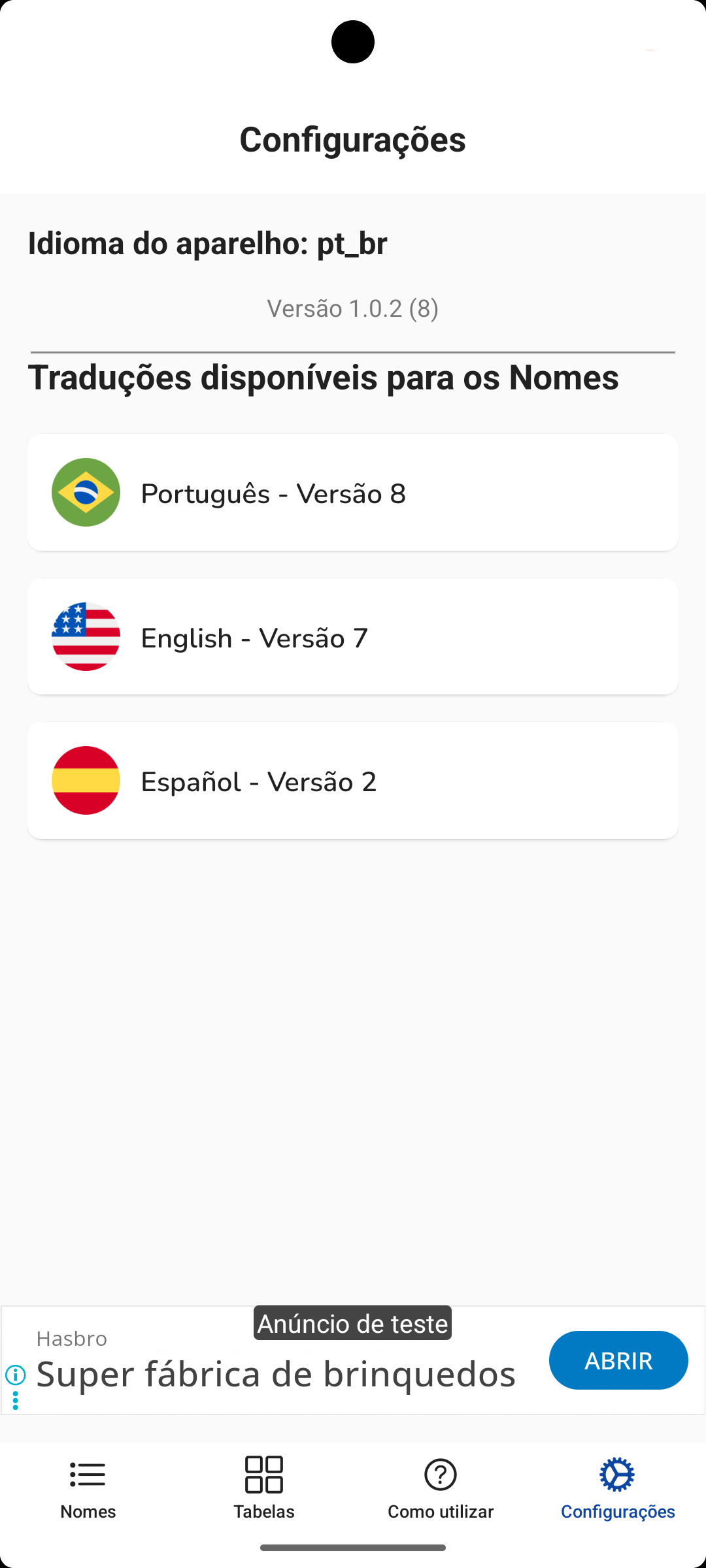Pick the Español - Versão 2 translation
This screenshot has height=1568, width=706.
353,781
